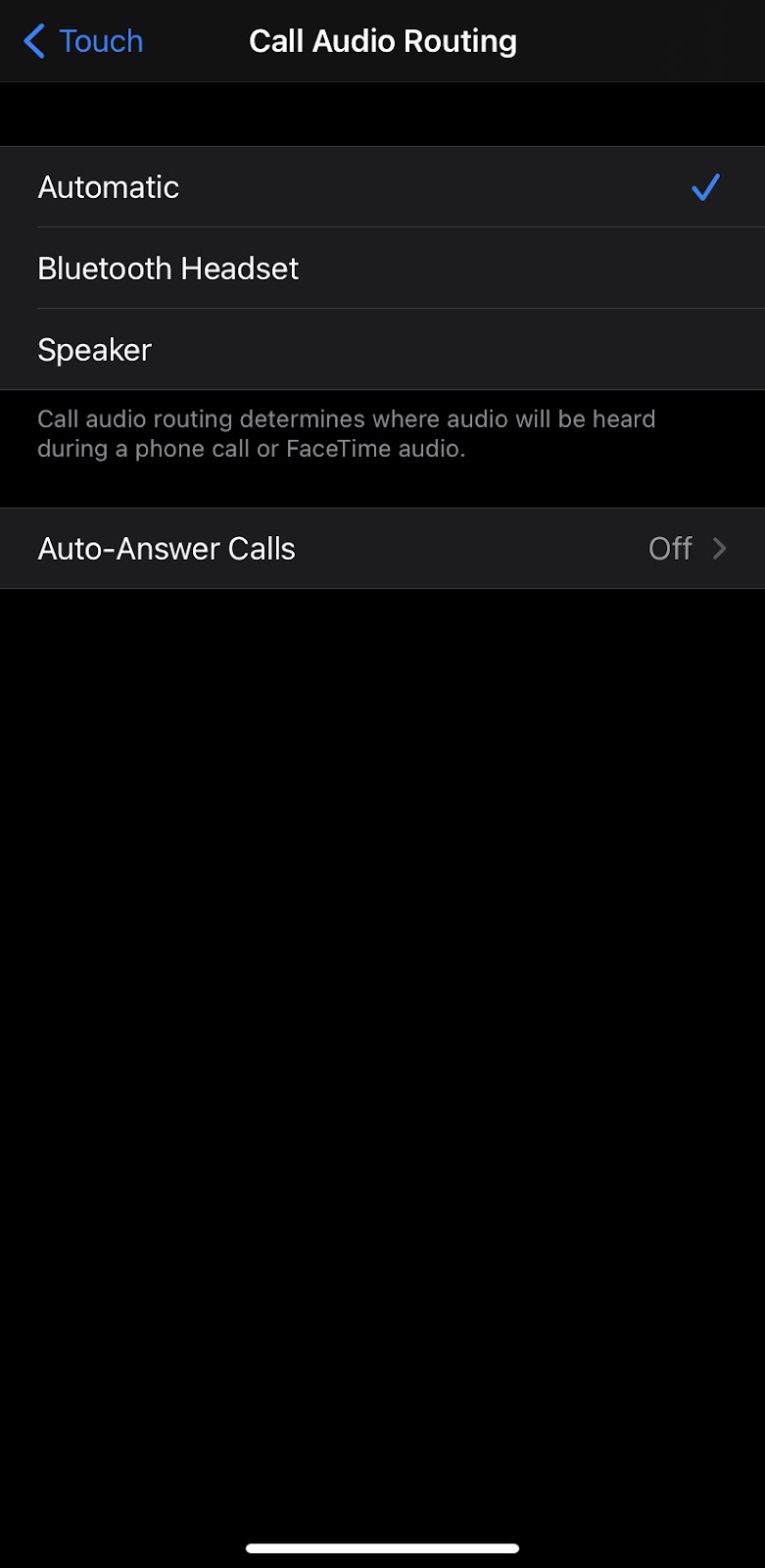Viewport: 765px width, 1568px height.
Task: Route call audio to Speaker
Action: [382, 350]
